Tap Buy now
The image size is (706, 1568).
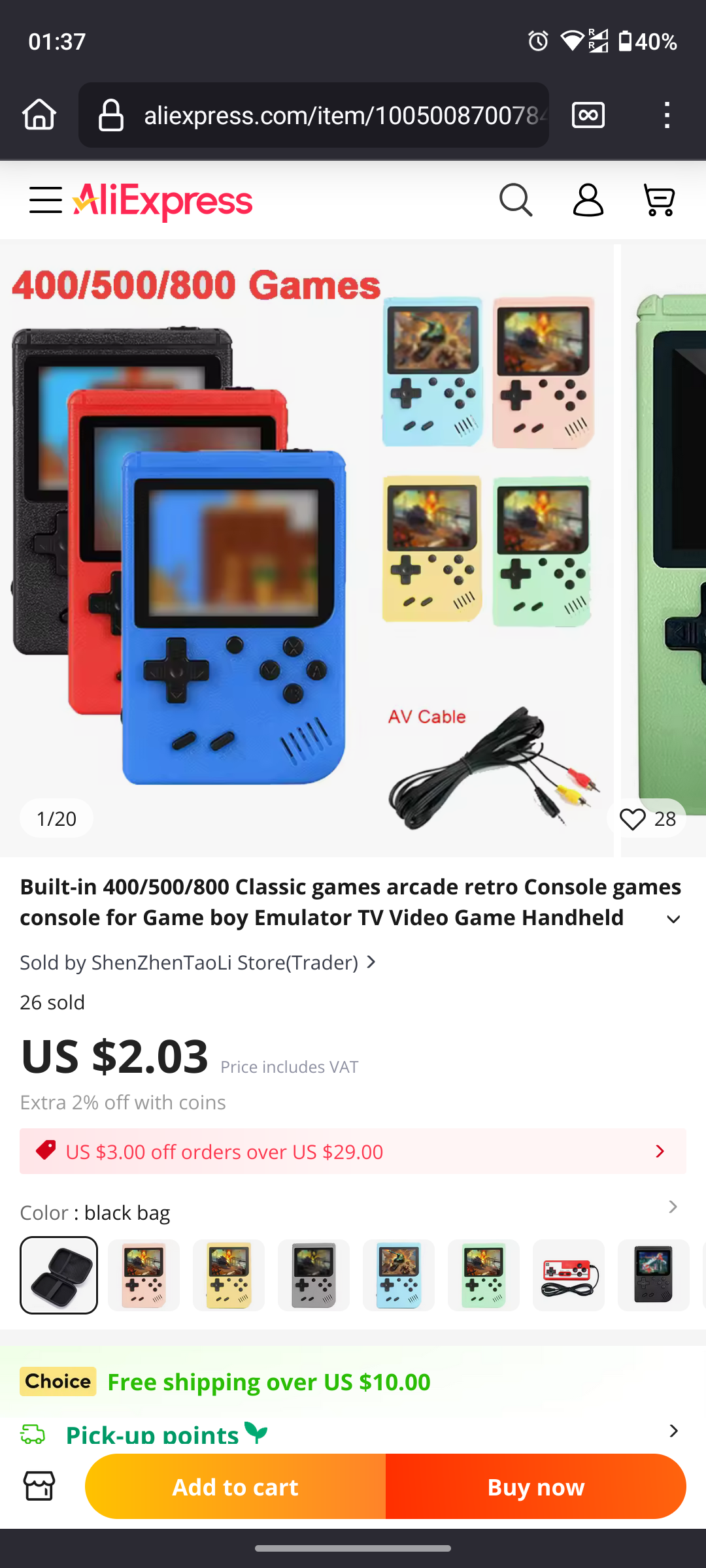click(536, 1486)
